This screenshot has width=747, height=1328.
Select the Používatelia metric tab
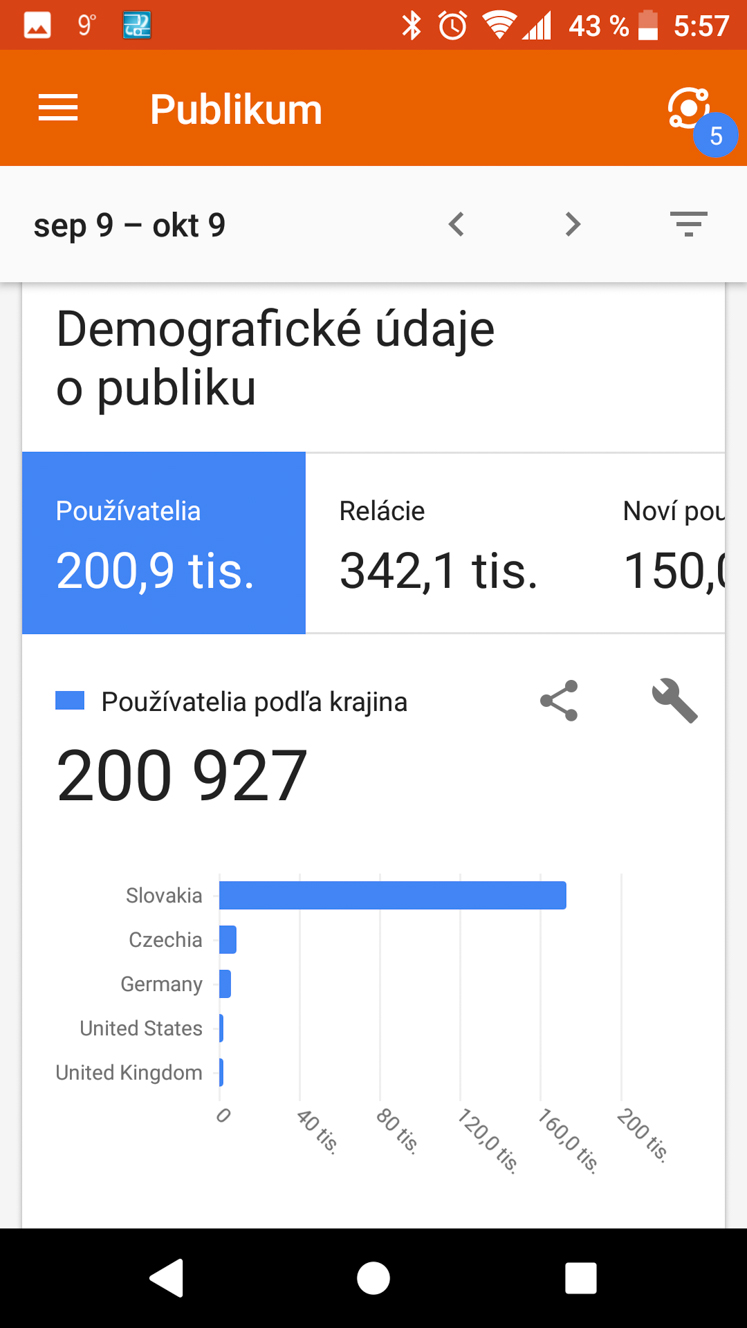tap(164, 543)
